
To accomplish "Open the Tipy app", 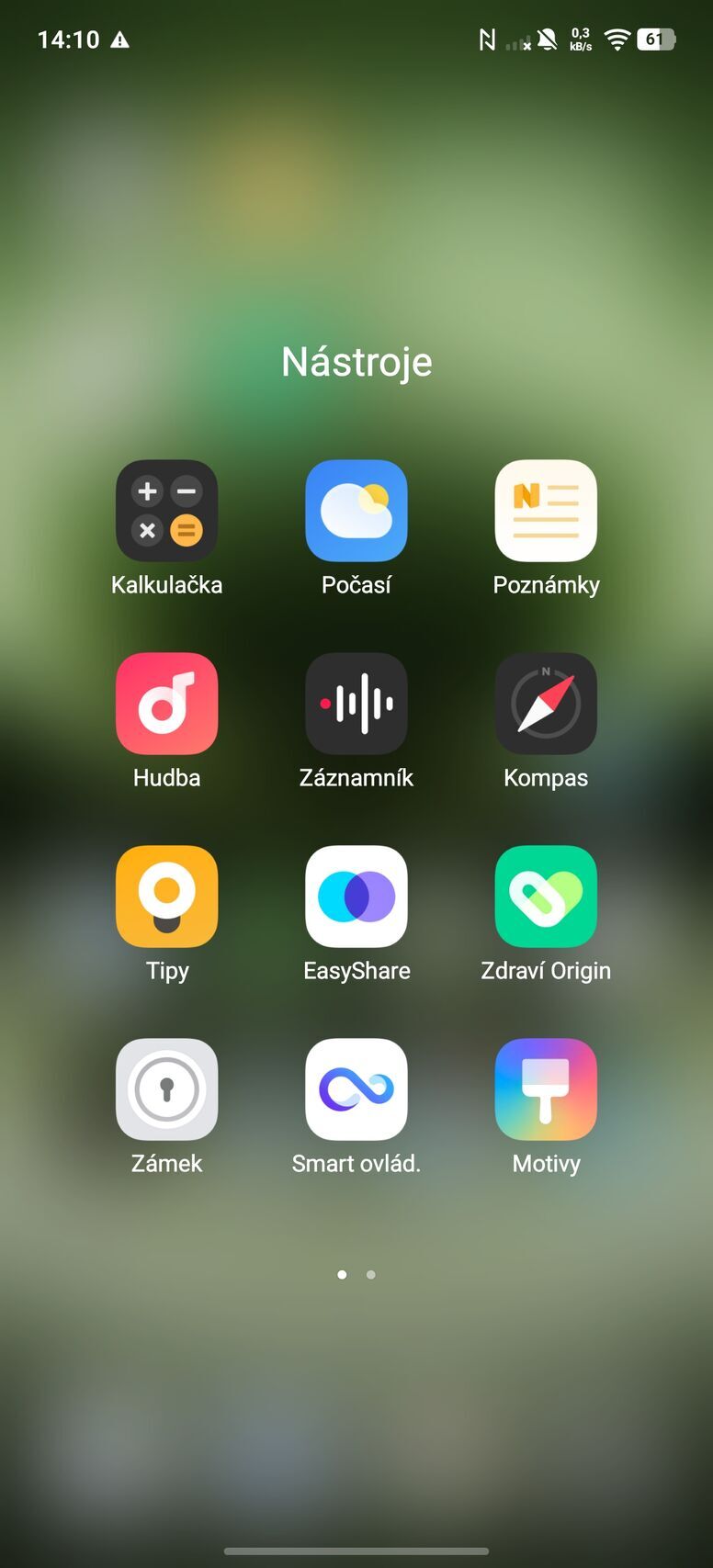I will 166,897.
